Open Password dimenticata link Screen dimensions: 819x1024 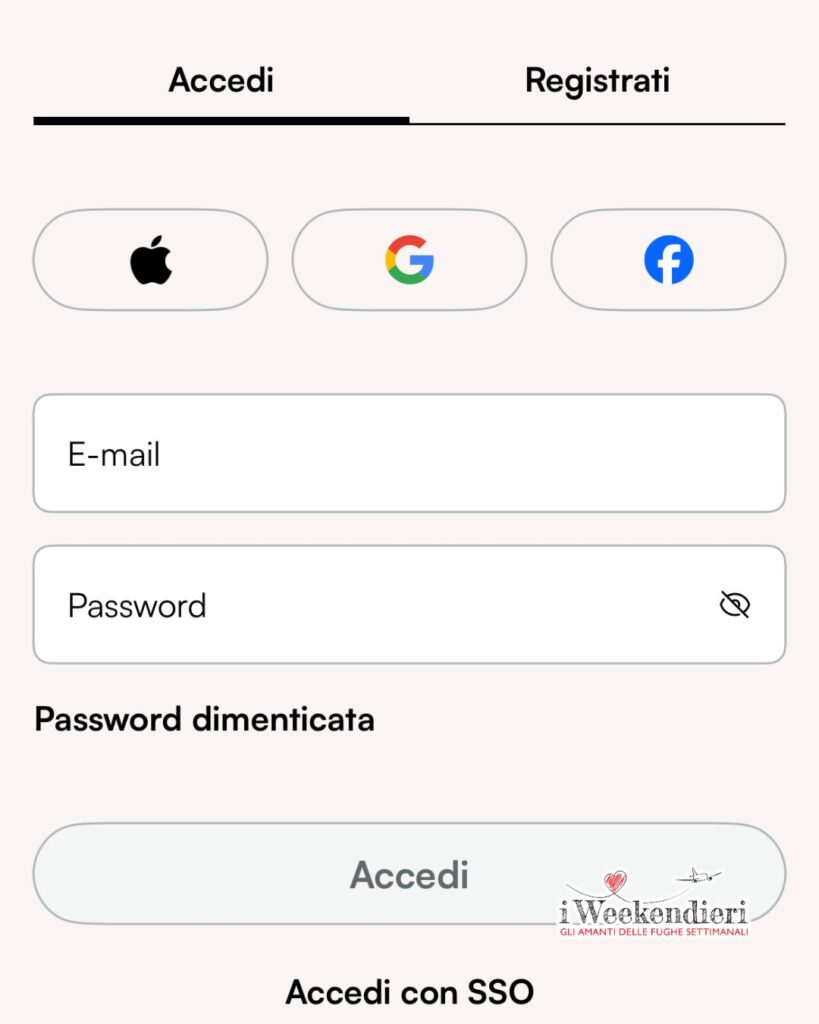tap(204, 719)
